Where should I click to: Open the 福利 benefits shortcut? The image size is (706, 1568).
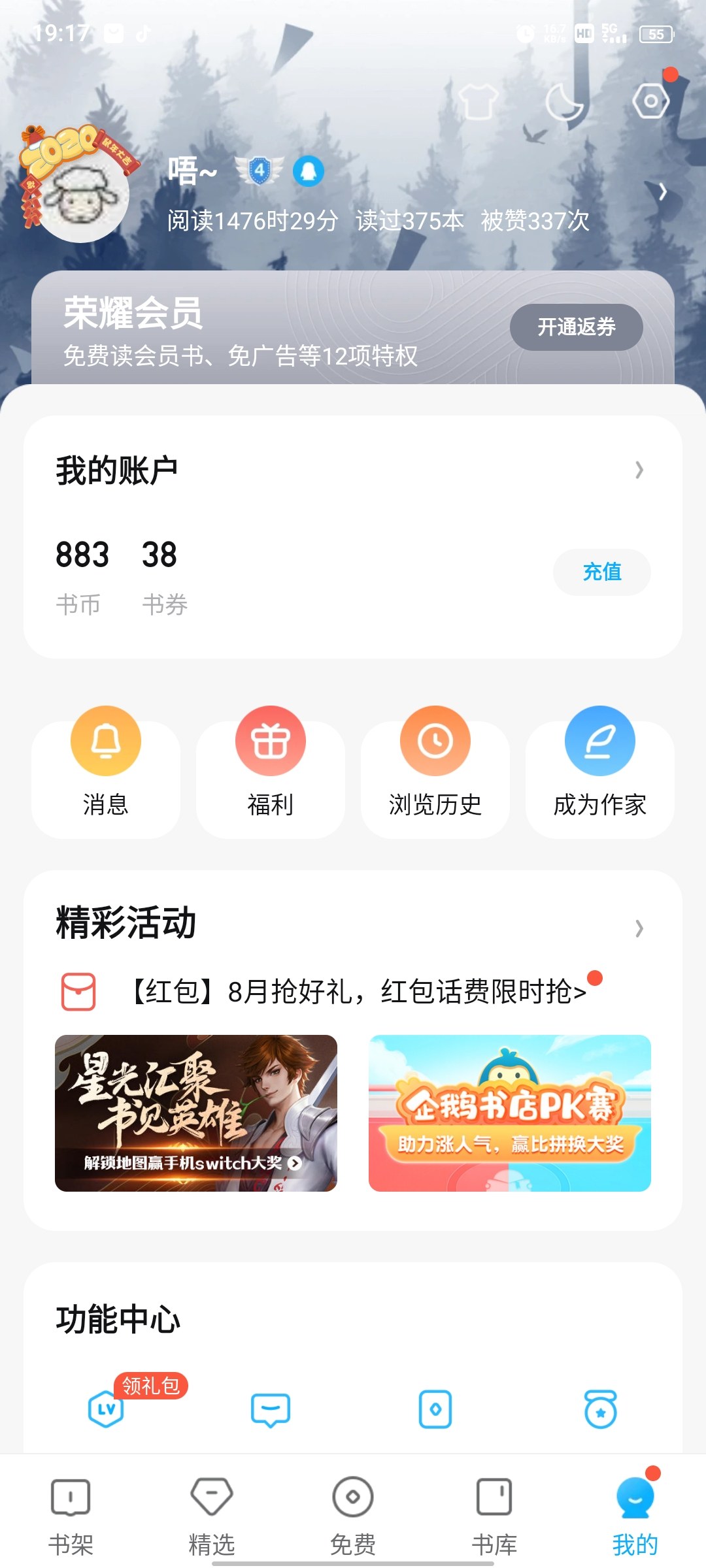tap(271, 772)
